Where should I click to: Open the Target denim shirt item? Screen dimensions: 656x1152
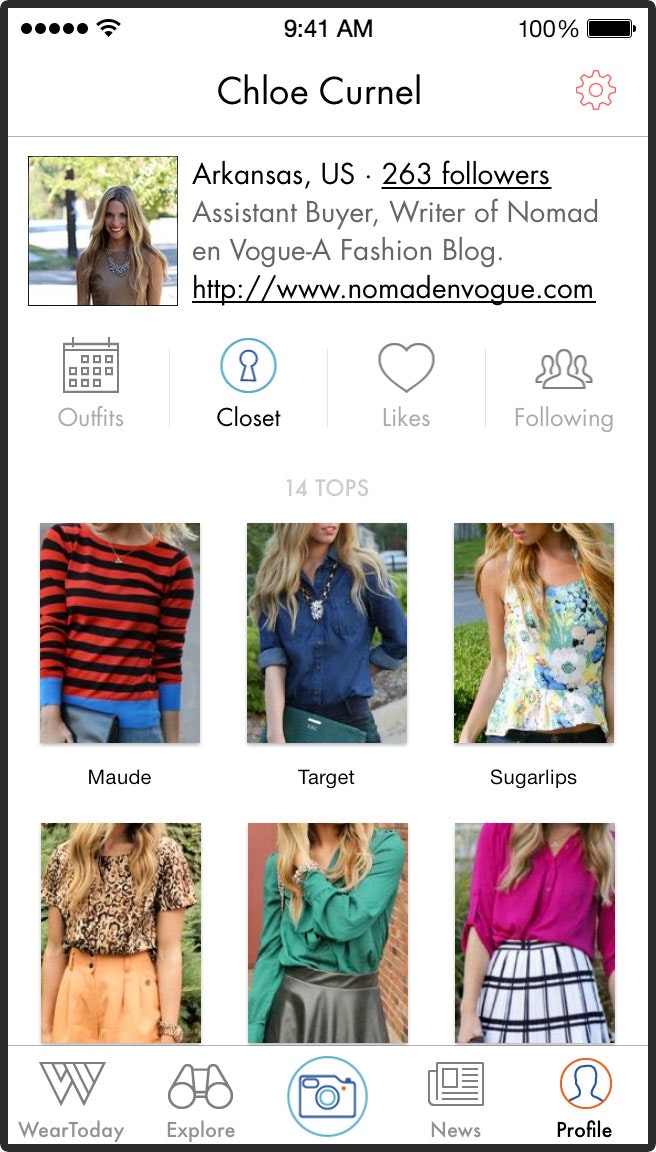point(327,633)
